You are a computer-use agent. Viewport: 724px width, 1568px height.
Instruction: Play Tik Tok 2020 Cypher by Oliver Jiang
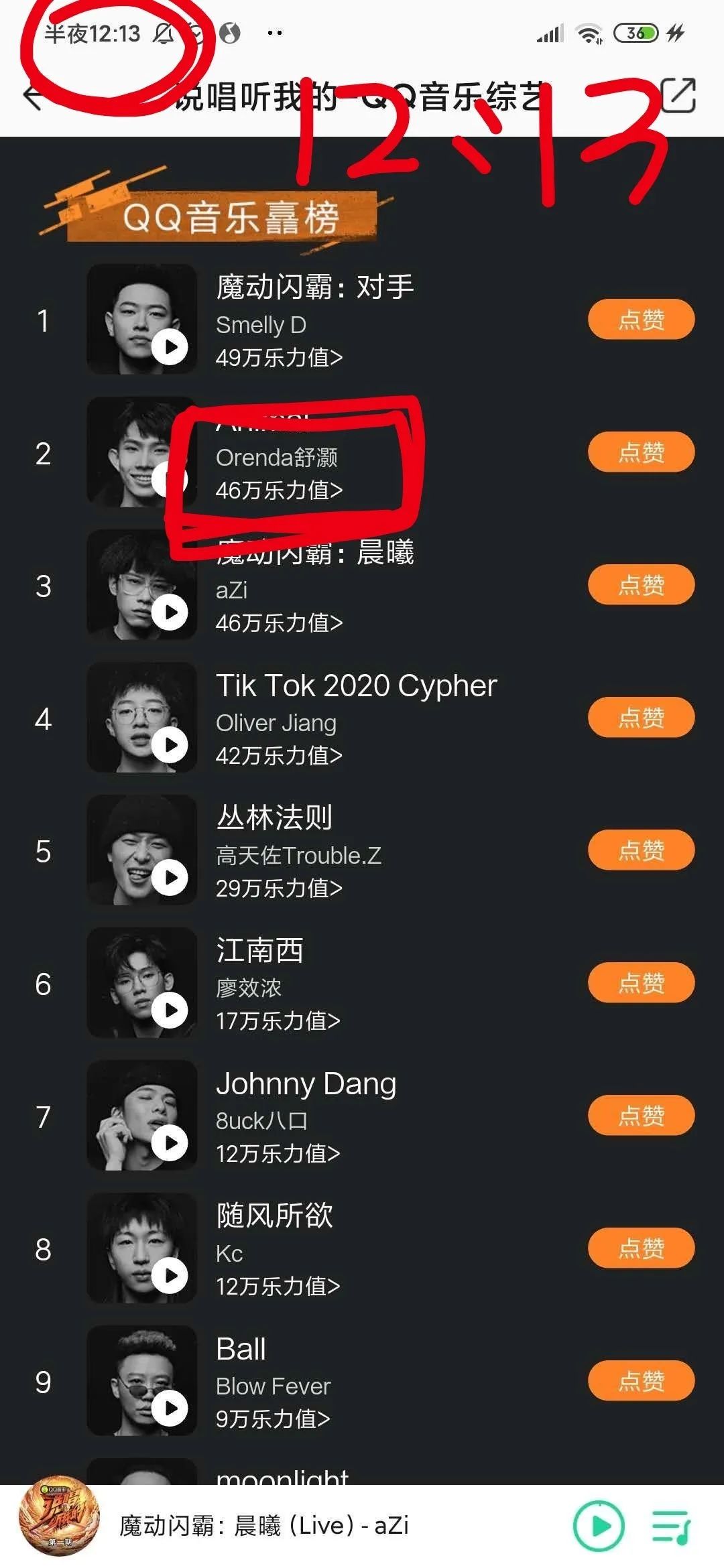click(x=170, y=746)
